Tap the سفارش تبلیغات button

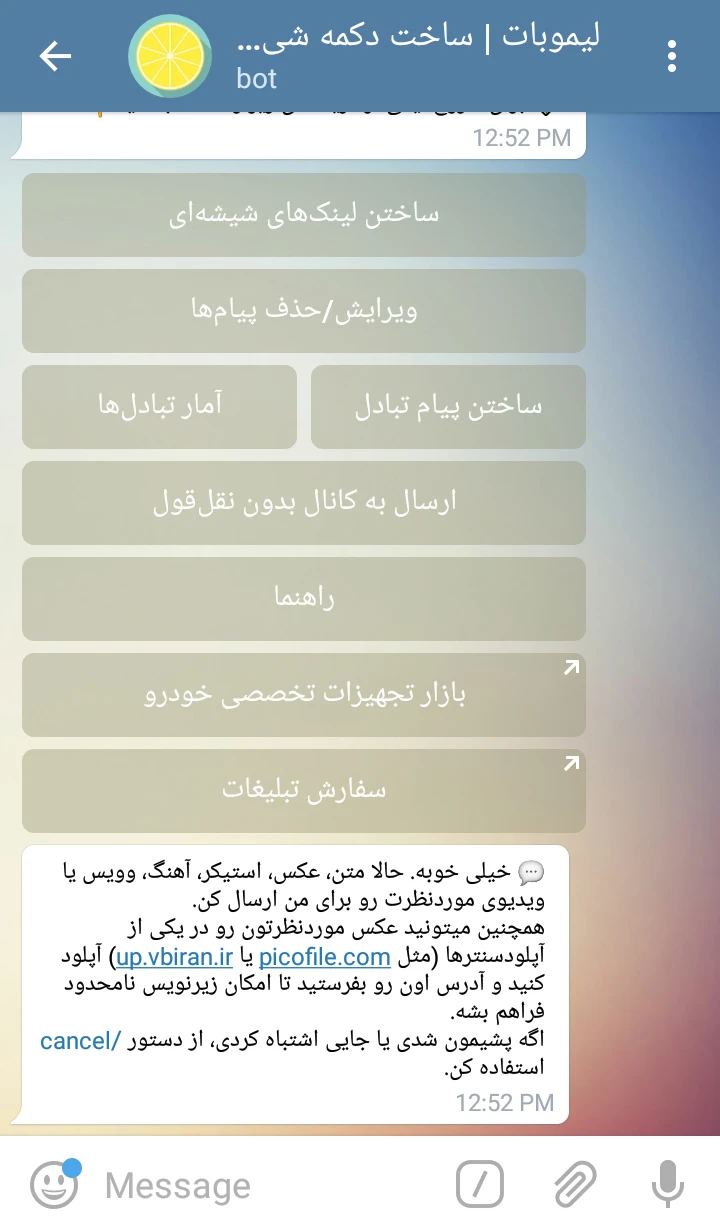pyautogui.click(x=304, y=791)
